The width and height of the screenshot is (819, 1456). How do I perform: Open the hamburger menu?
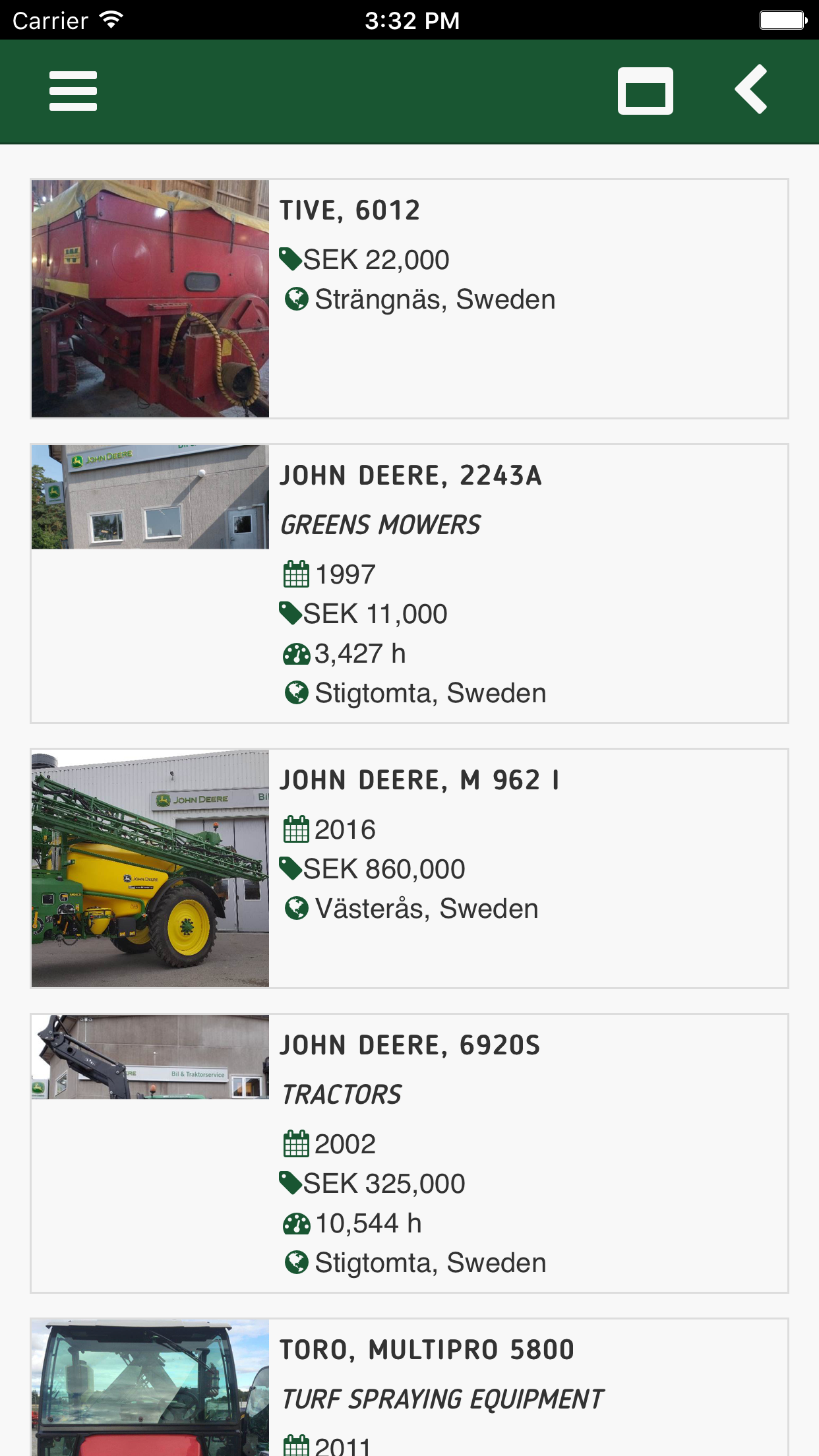tap(73, 91)
